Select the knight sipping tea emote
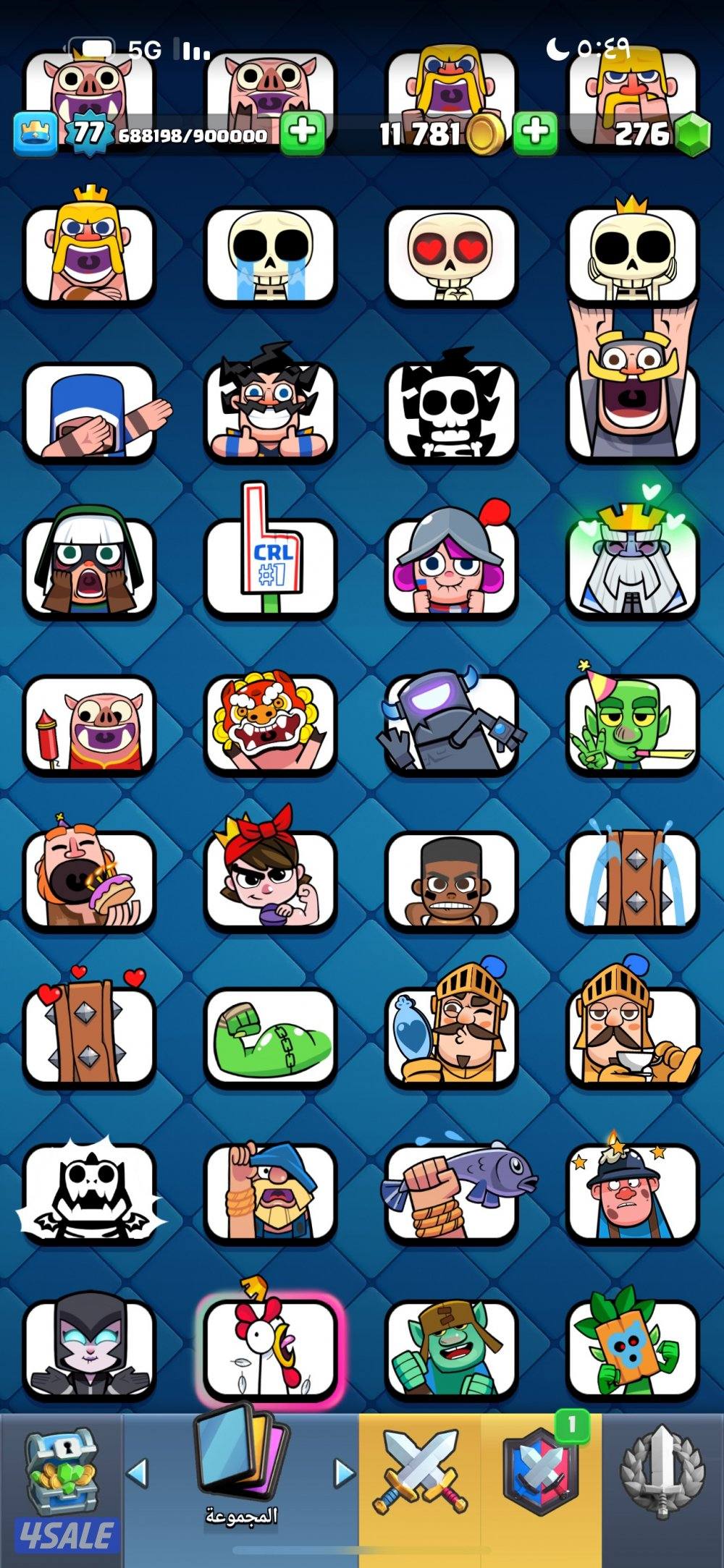The height and width of the screenshot is (1568, 724). coord(632,1035)
